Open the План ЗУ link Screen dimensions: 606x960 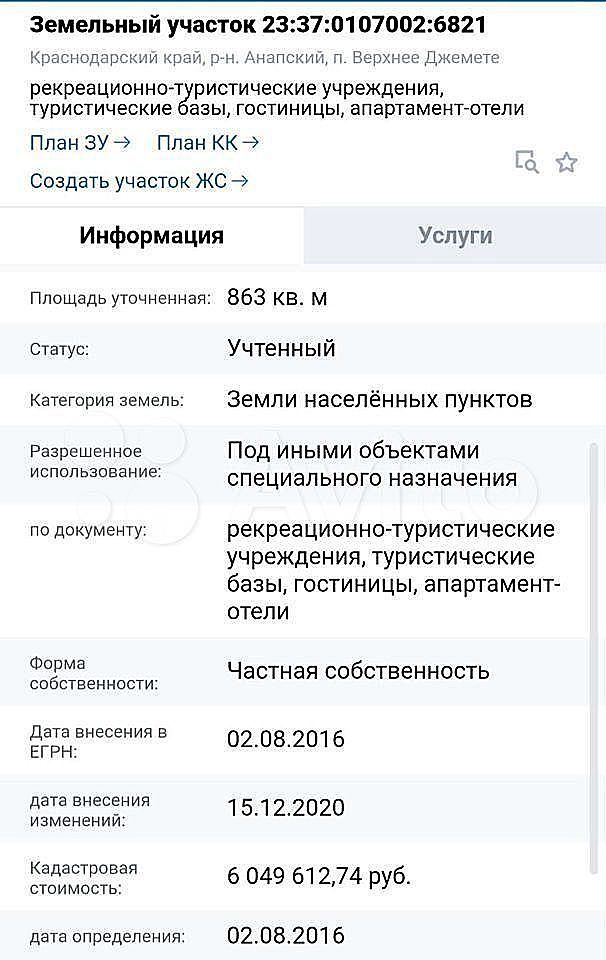(x=80, y=143)
